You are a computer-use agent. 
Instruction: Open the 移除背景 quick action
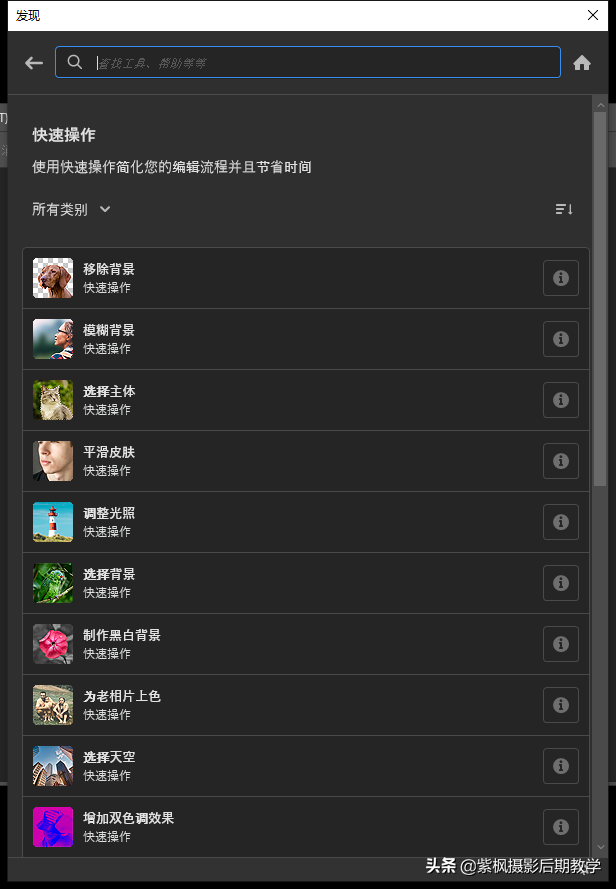109,269
